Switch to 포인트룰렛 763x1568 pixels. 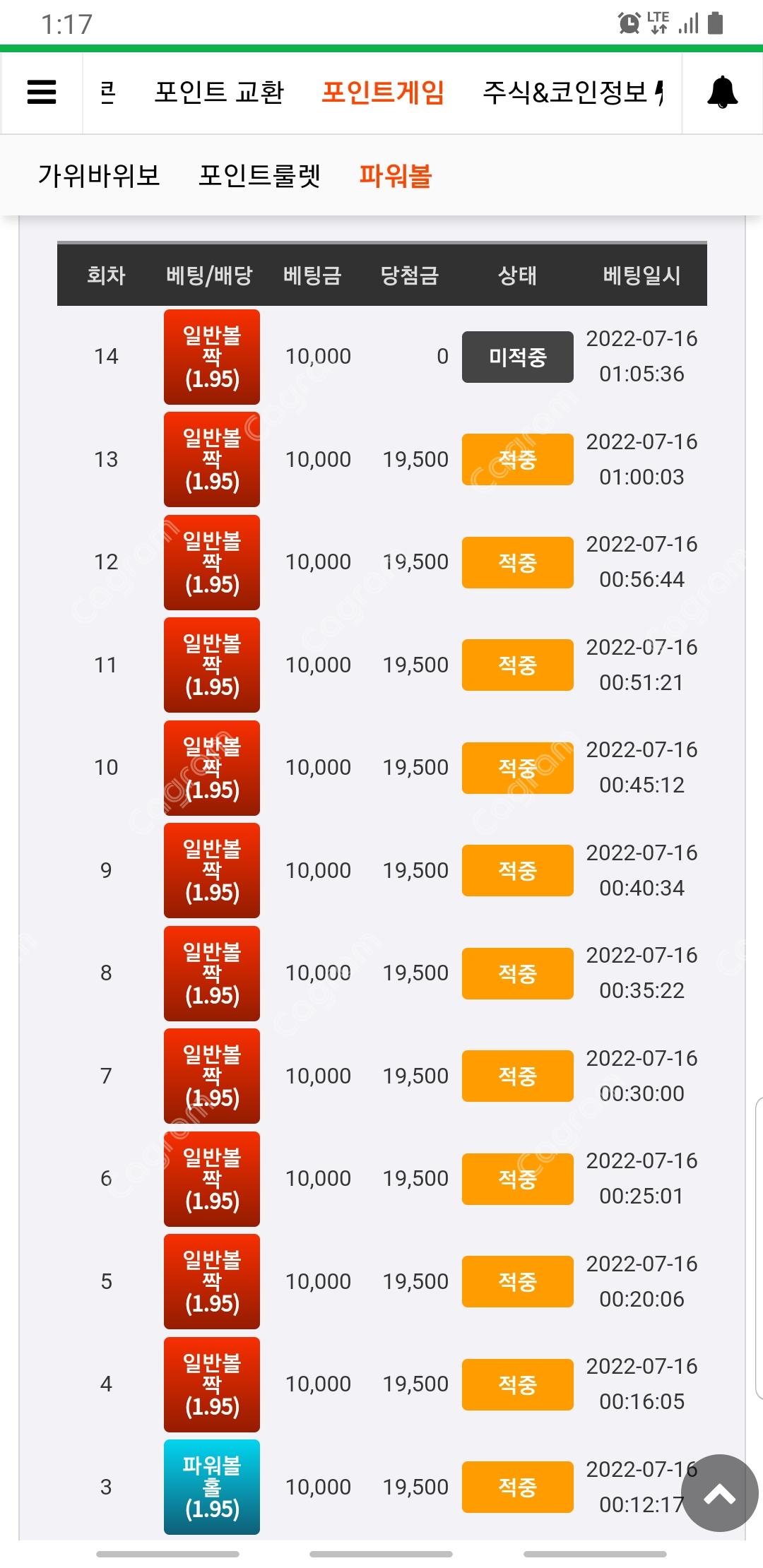point(259,175)
